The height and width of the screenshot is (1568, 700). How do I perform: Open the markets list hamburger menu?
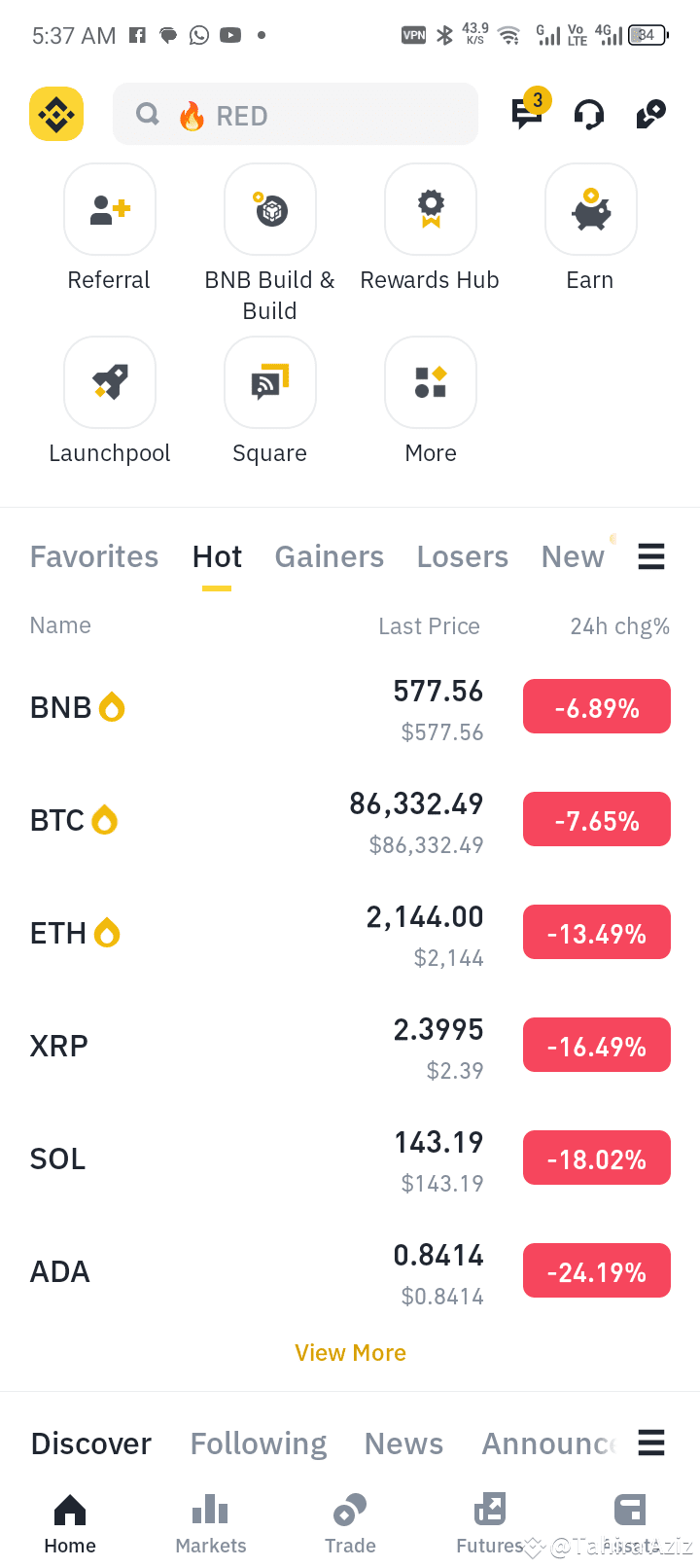pyautogui.click(x=650, y=556)
